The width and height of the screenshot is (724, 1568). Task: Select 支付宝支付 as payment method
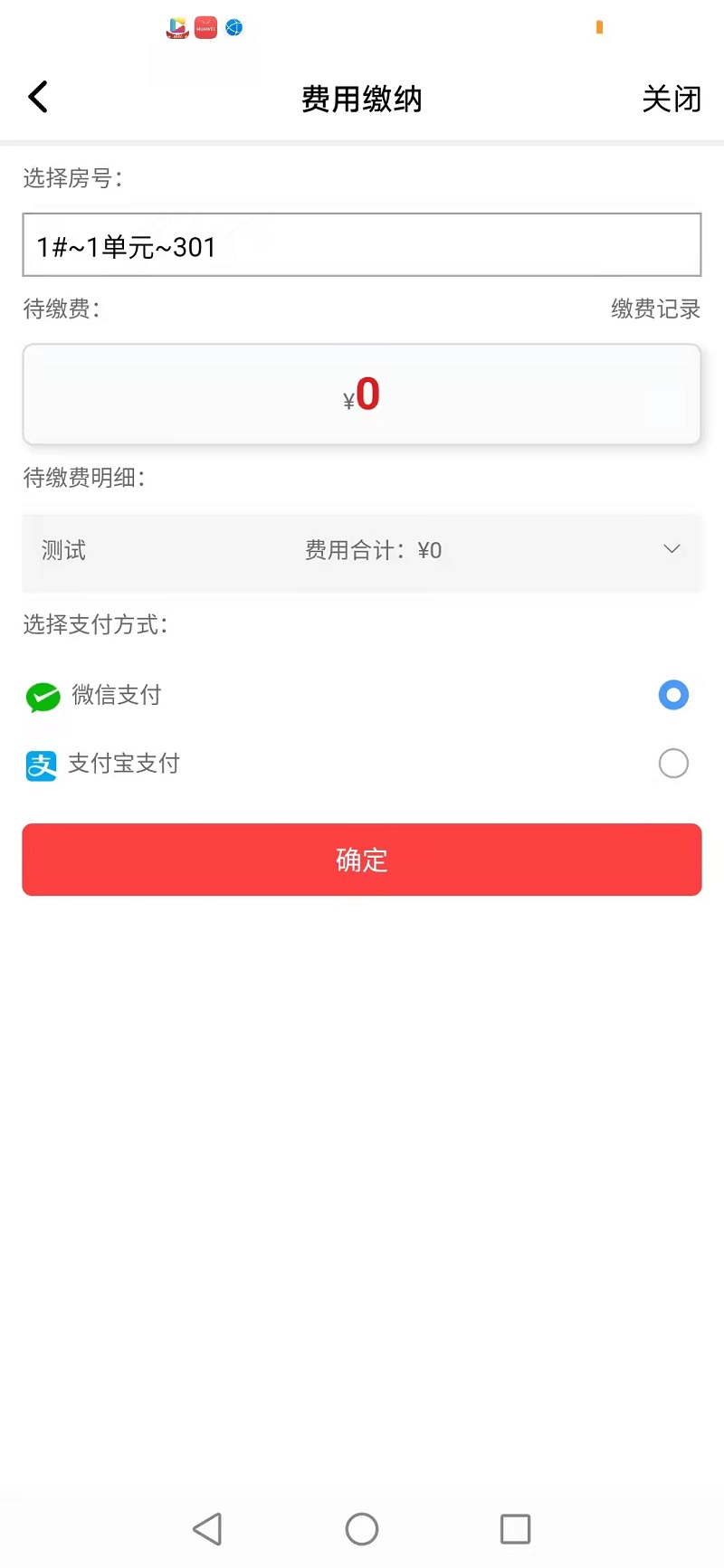[362, 764]
